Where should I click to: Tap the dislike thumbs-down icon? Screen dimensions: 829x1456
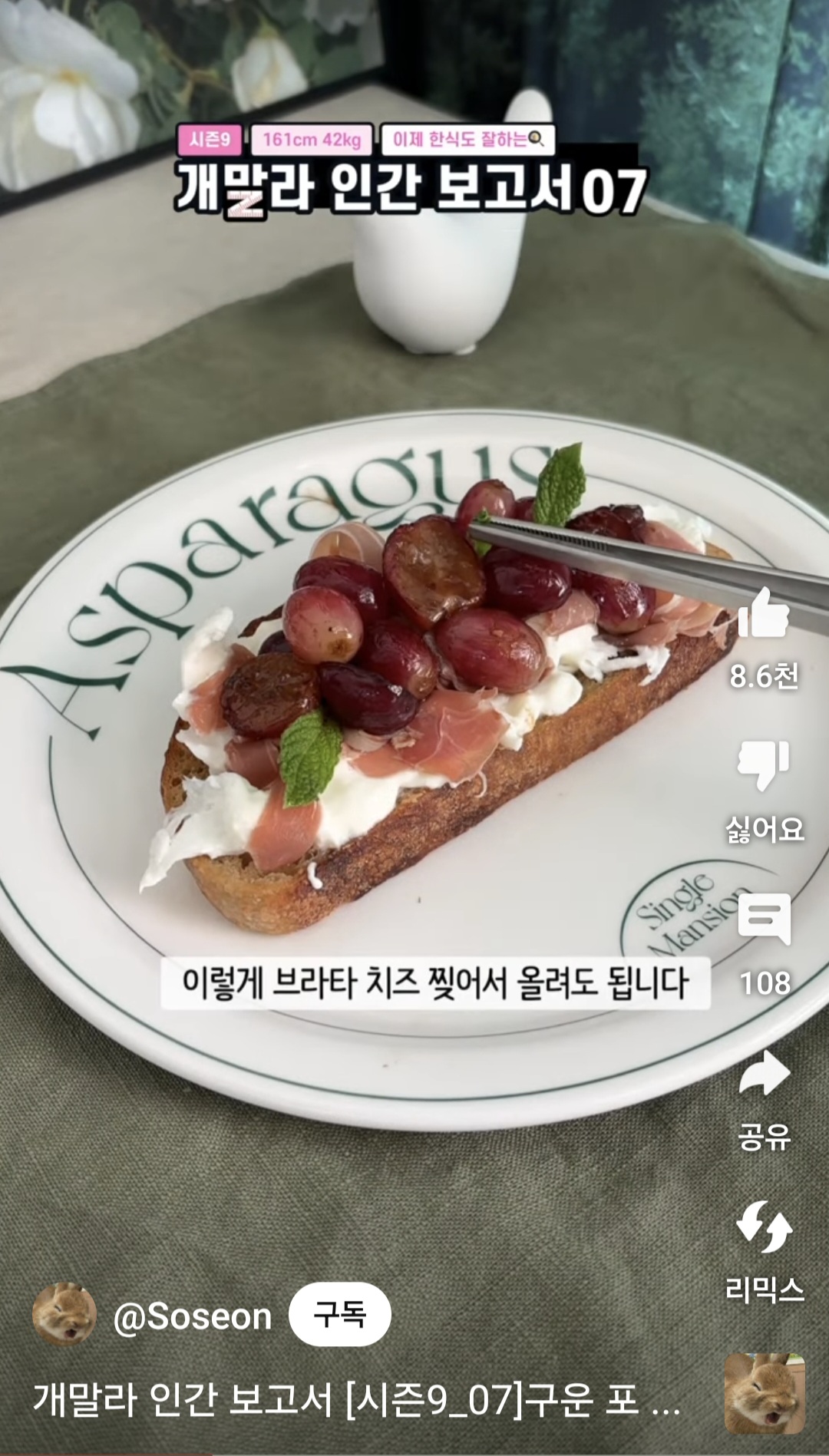[763, 765]
